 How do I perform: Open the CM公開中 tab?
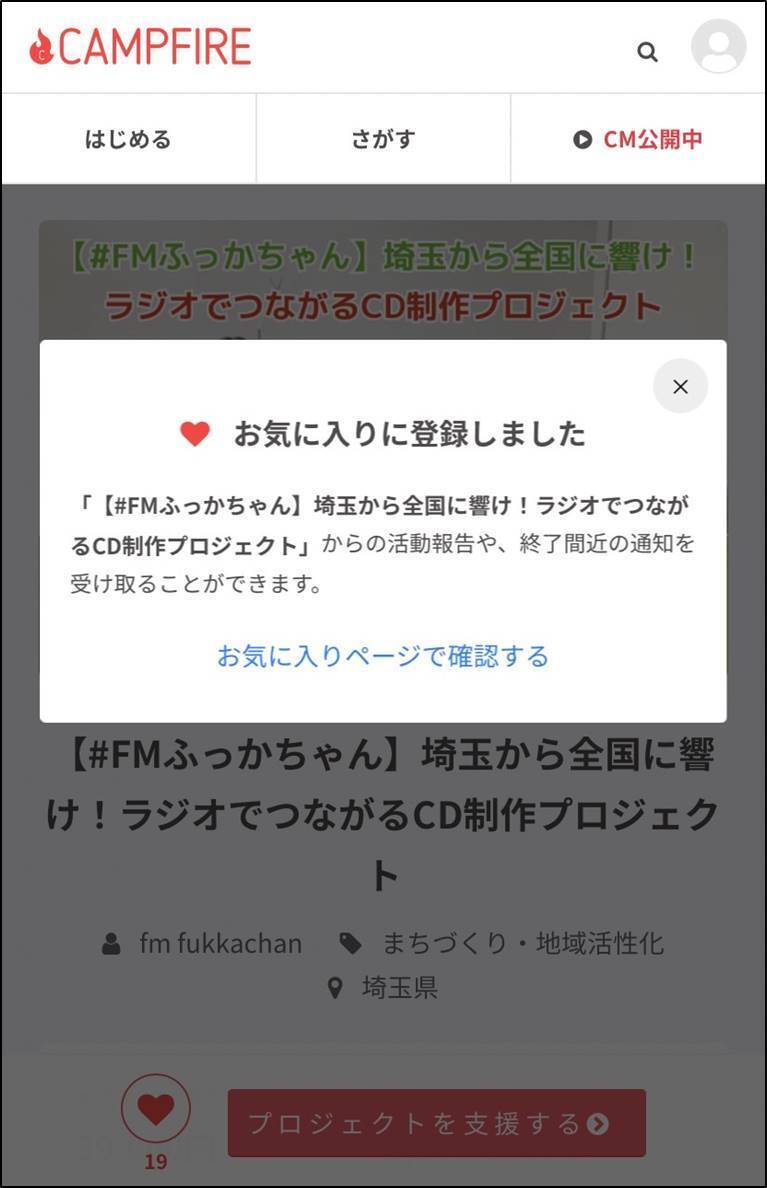click(x=638, y=139)
